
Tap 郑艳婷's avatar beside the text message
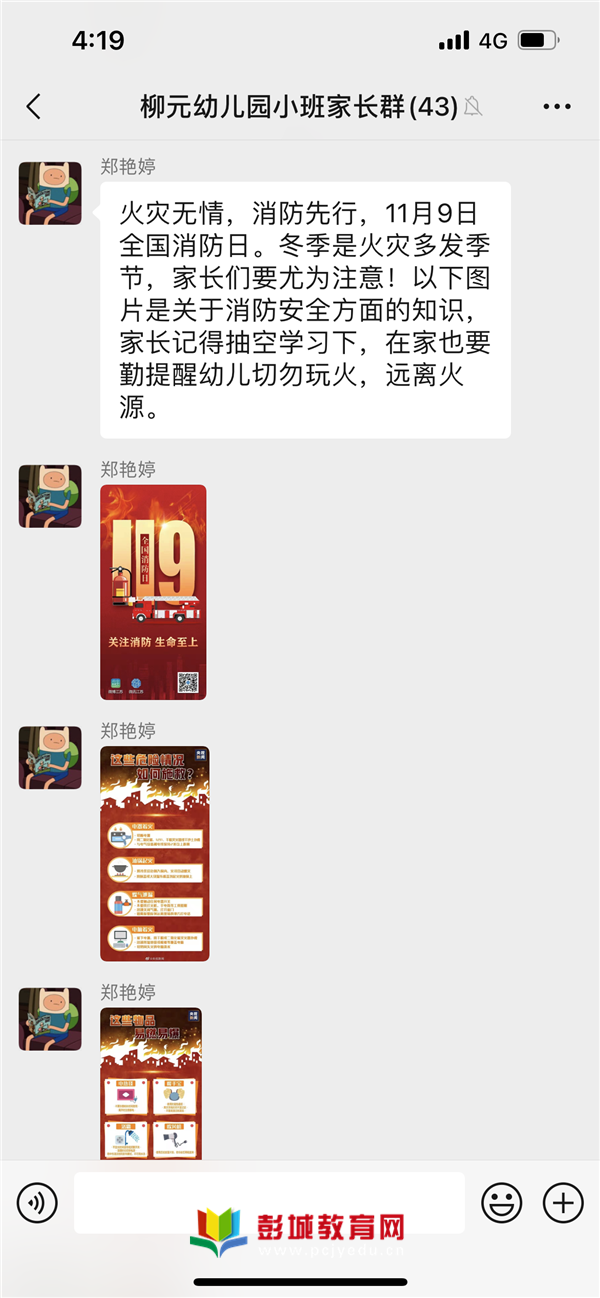pyautogui.click(x=50, y=193)
